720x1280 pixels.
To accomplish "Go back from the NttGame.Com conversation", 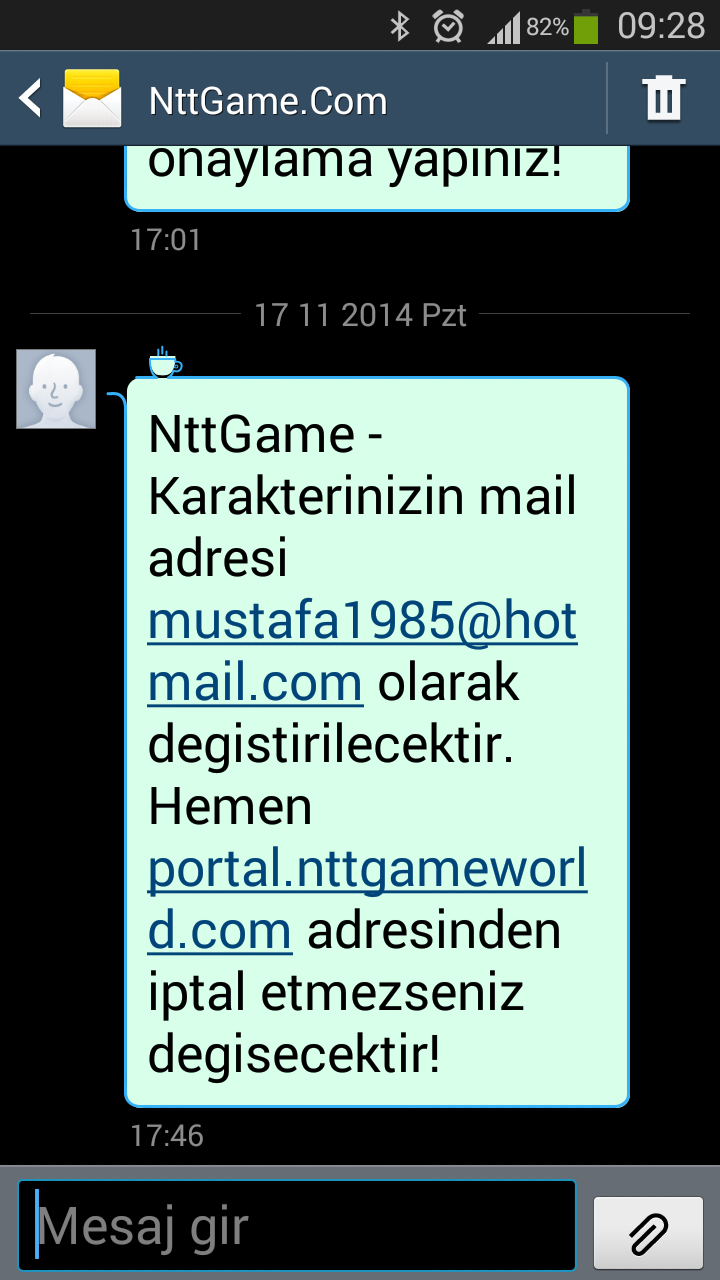I will click(32, 99).
